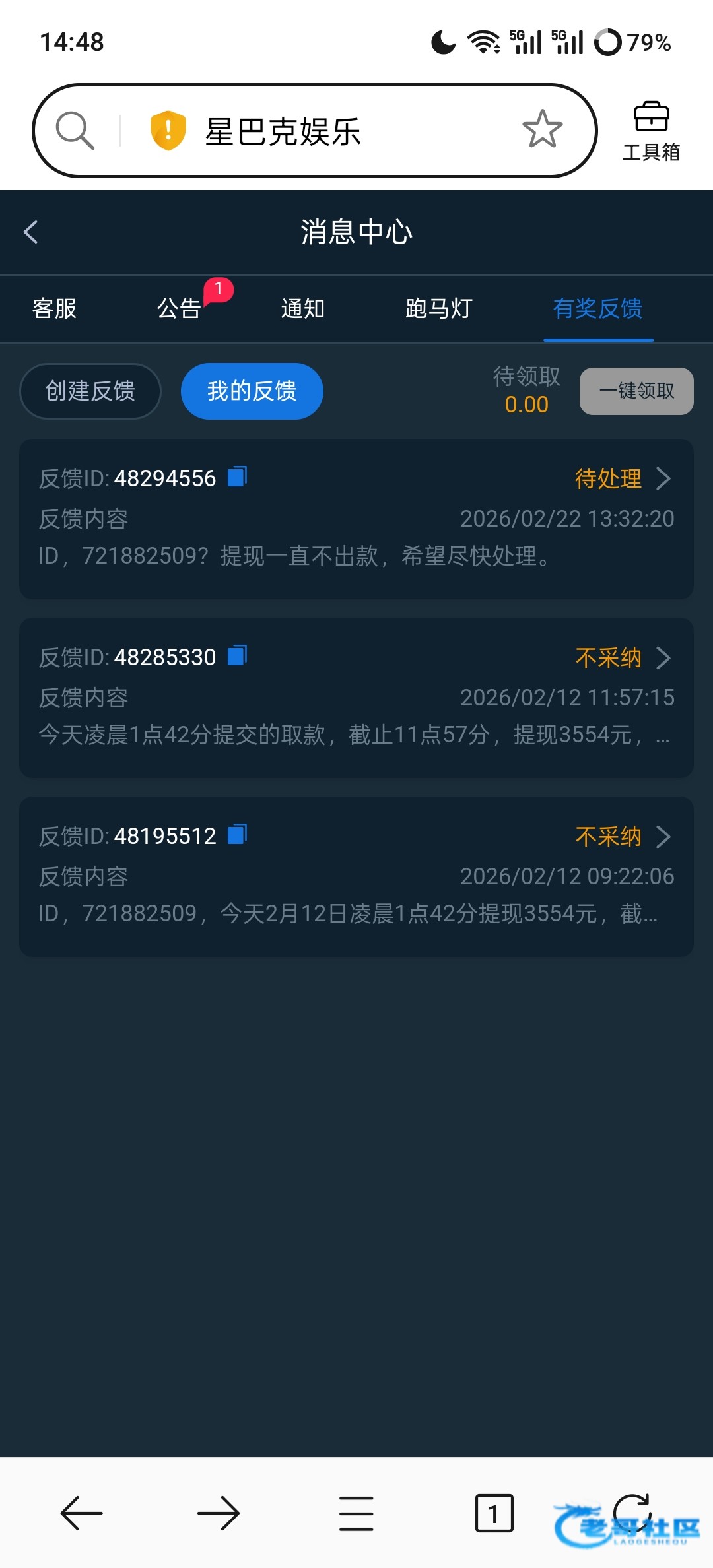713x1568 pixels.
Task: Select the 有奖反馈 tab
Action: tap(597, 308)
